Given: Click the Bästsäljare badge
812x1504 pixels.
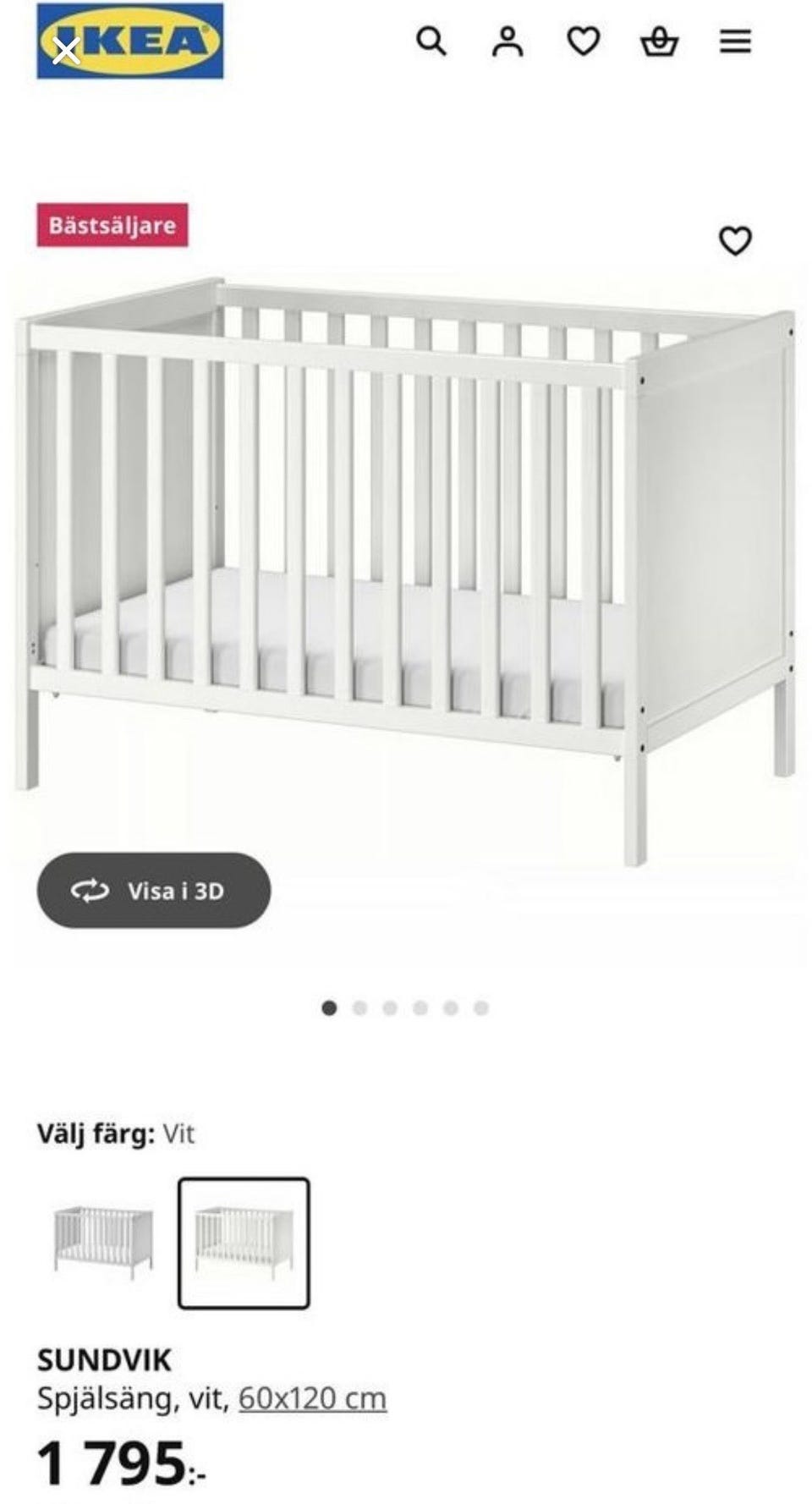Looking at the screenshot, I should pos(113,225).
